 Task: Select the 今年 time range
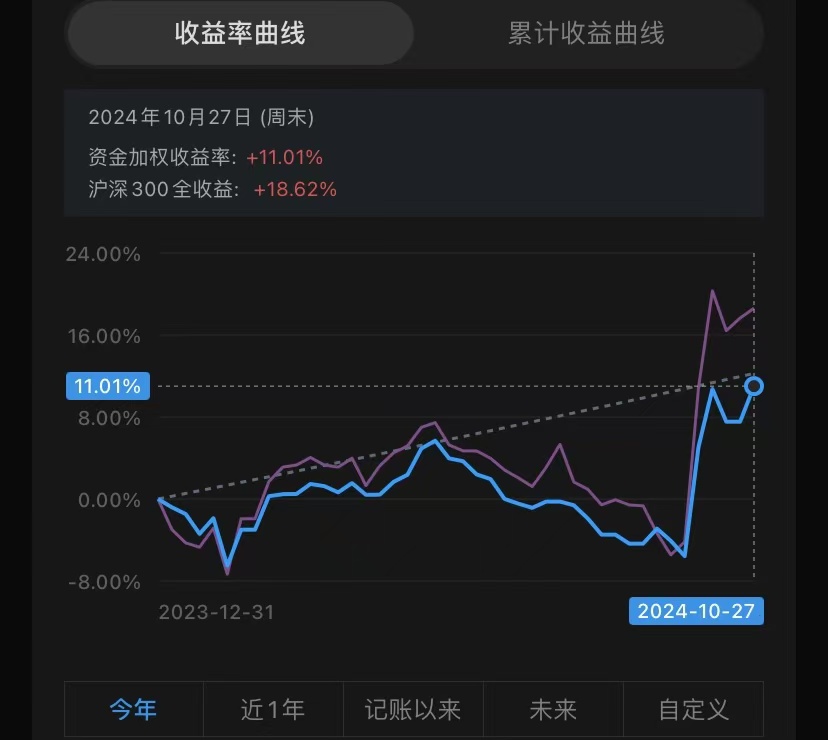click(x=134, y=710)
